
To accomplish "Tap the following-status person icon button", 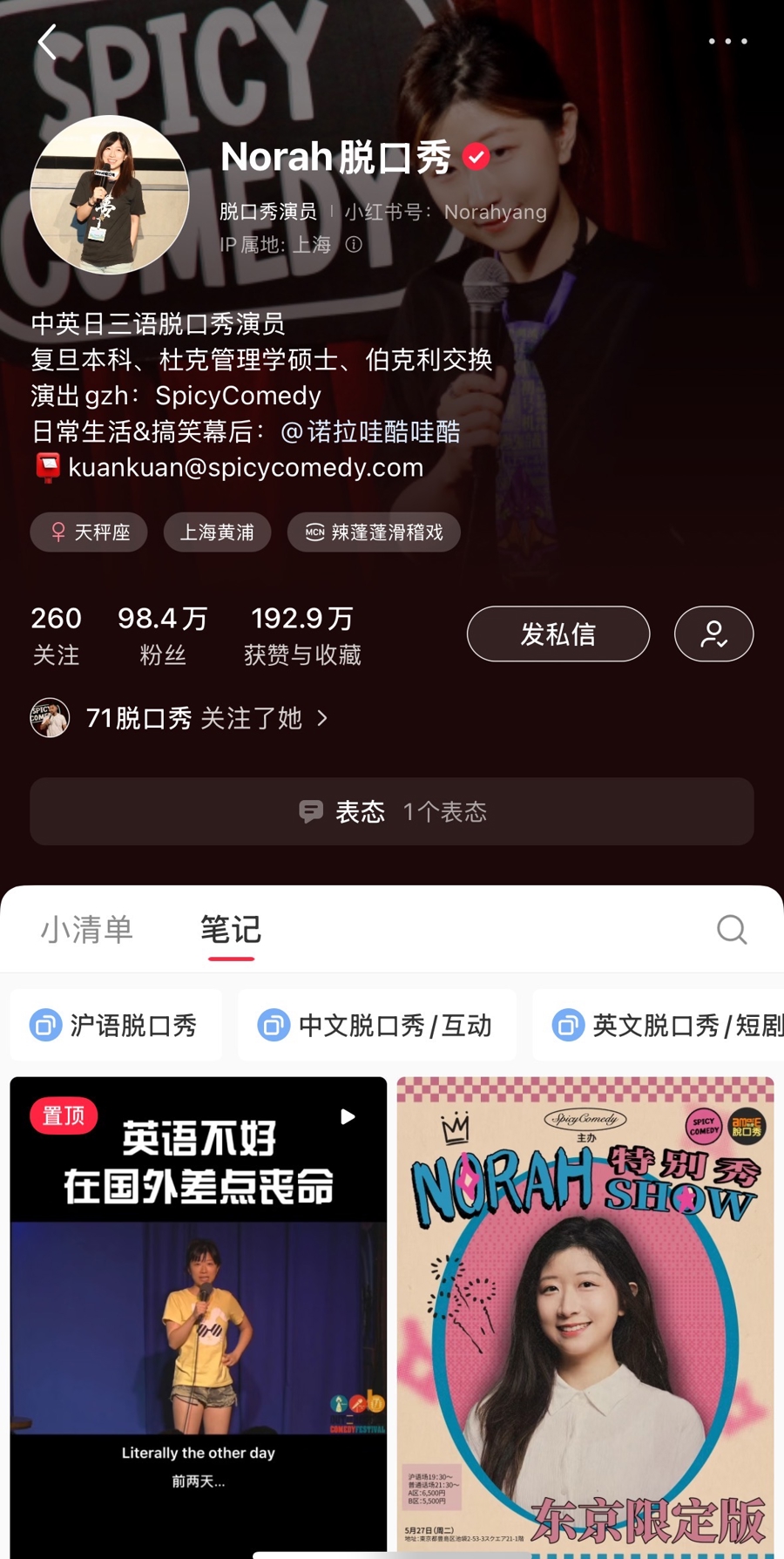I will click(x=713, y=634).
